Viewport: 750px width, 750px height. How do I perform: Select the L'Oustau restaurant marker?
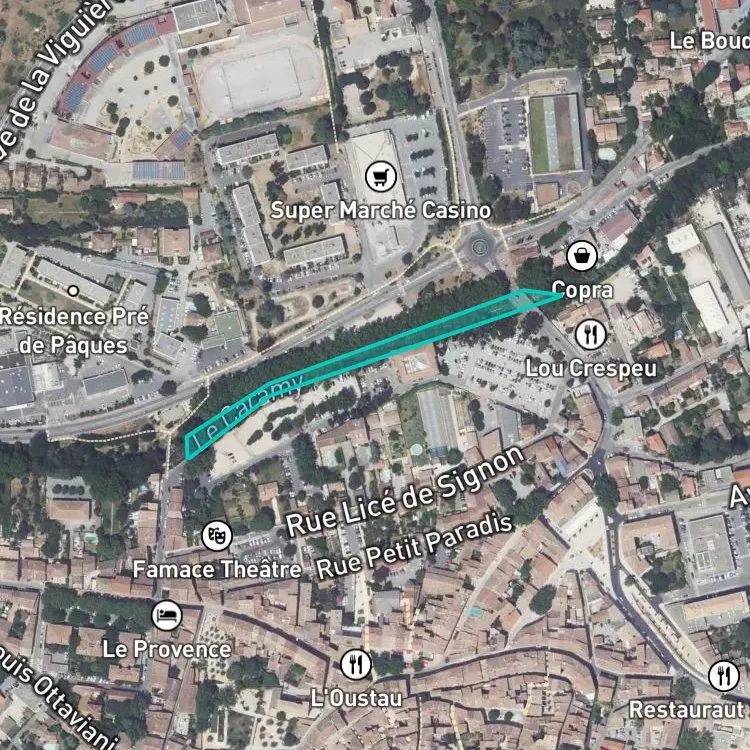pos(356,664)
